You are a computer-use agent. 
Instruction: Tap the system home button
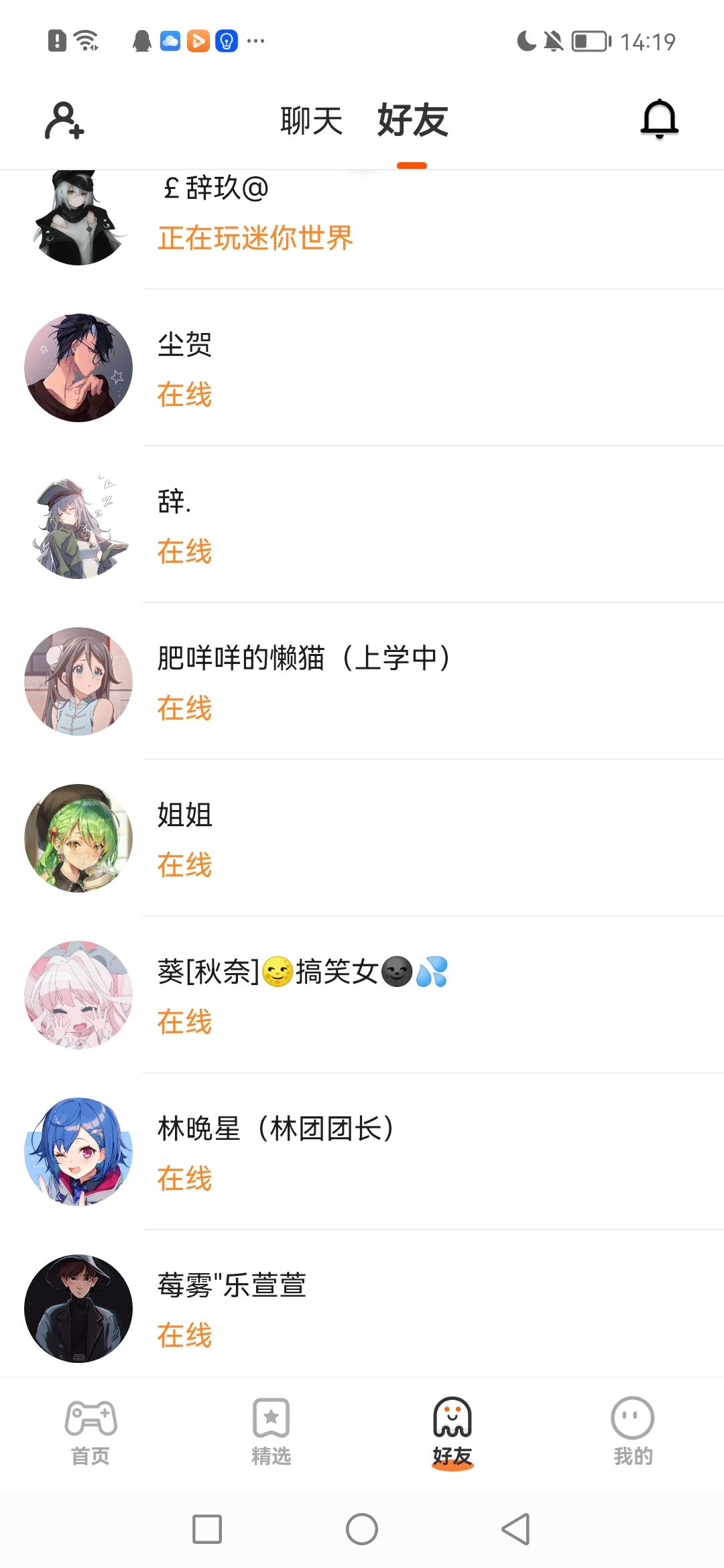(x=362, y=1529)
